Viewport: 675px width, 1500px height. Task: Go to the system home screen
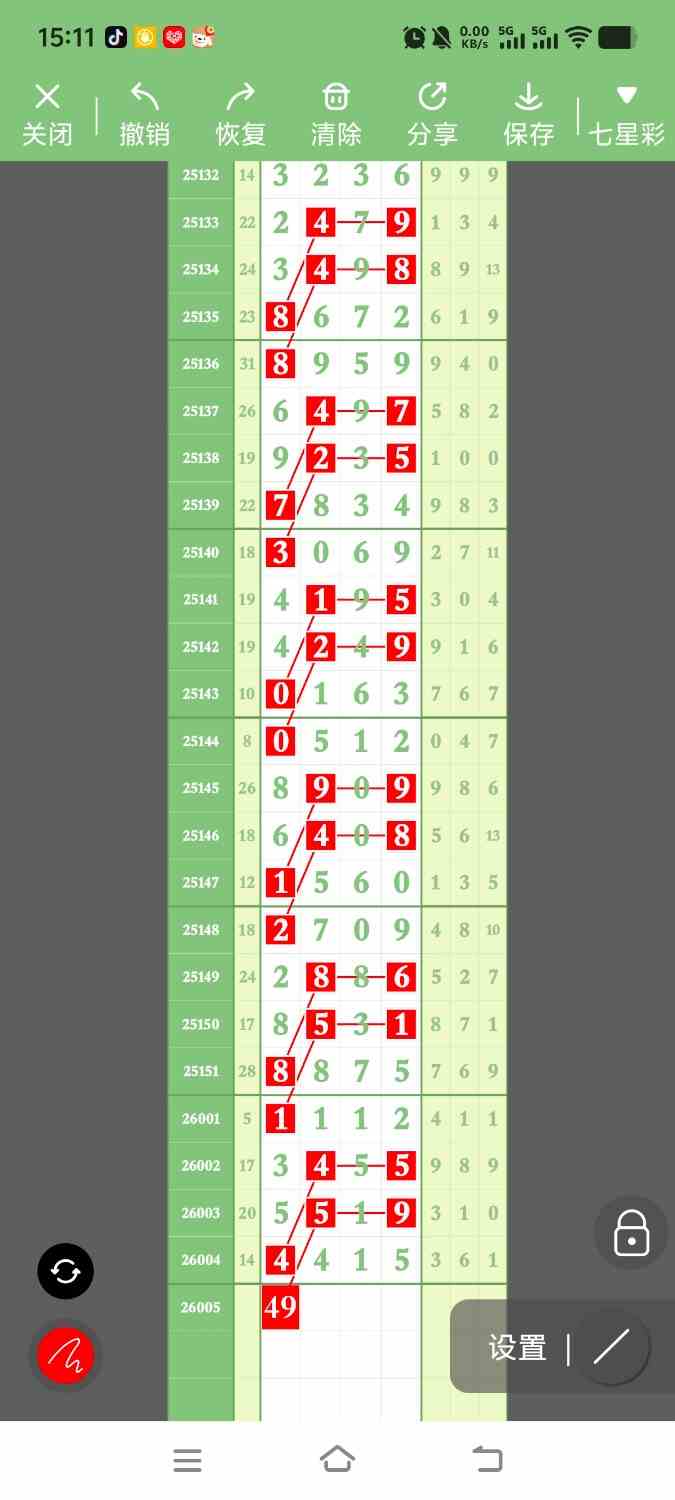pyautogui.click(x=337, y=1460)
